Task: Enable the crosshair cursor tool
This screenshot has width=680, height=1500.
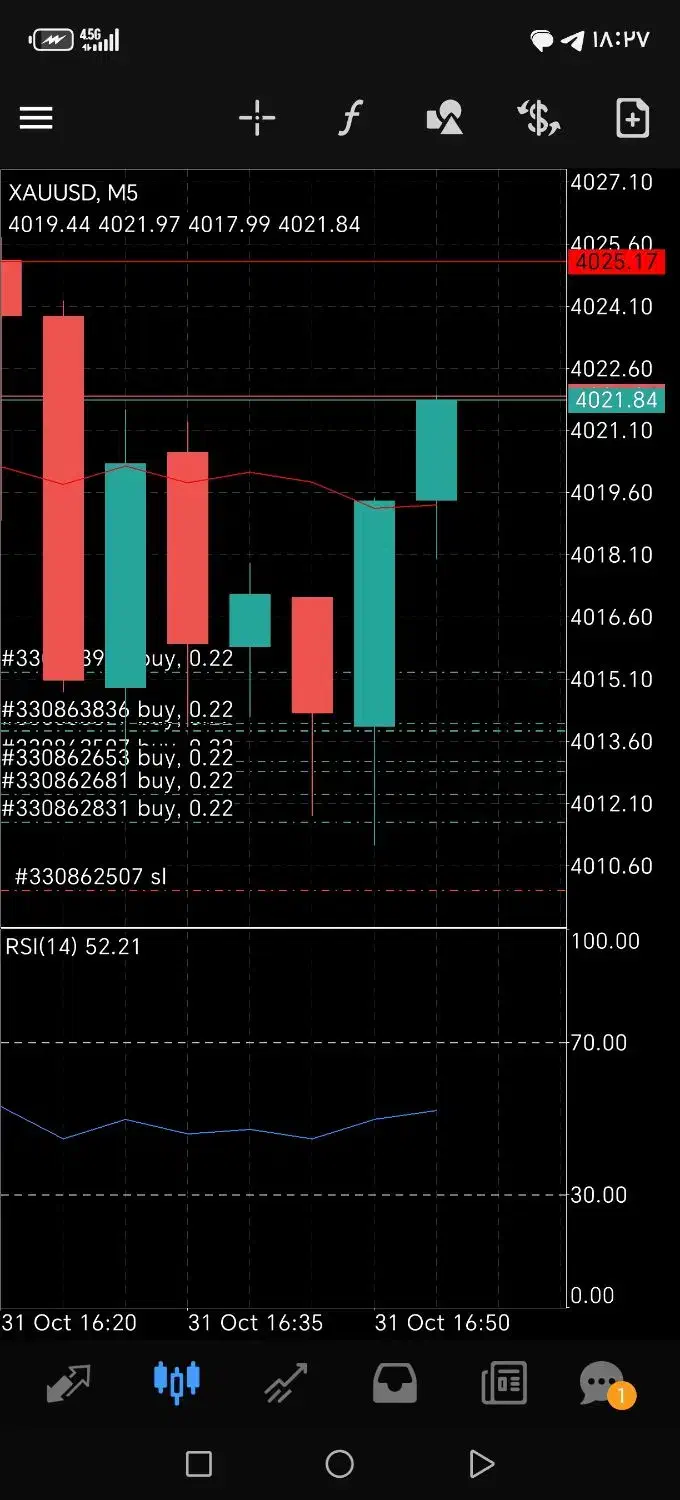Action: 257,119
